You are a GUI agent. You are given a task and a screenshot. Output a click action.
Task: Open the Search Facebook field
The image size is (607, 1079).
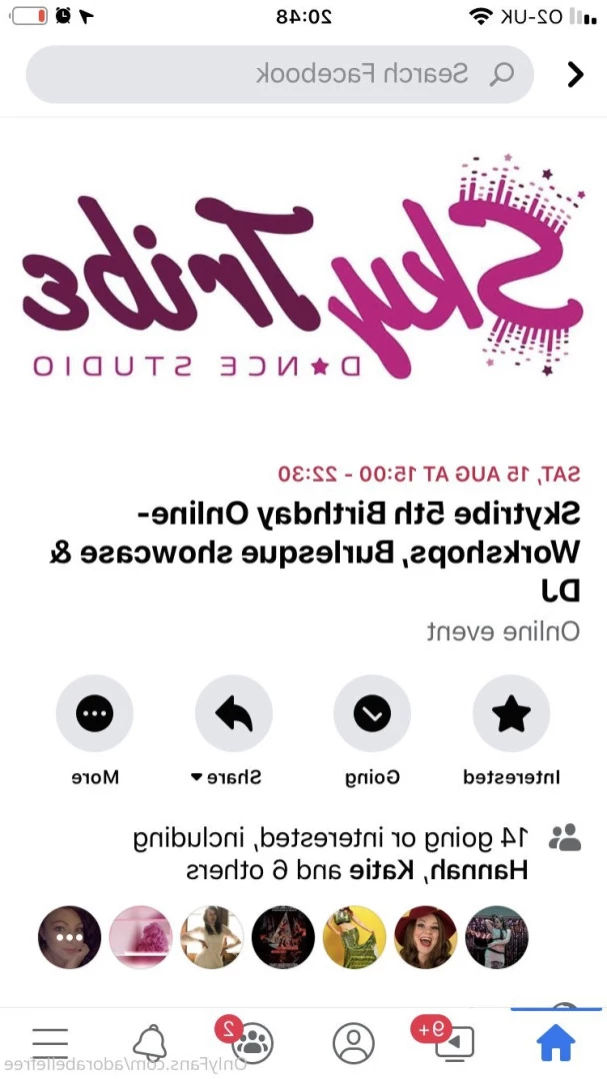tap(279, 74)
